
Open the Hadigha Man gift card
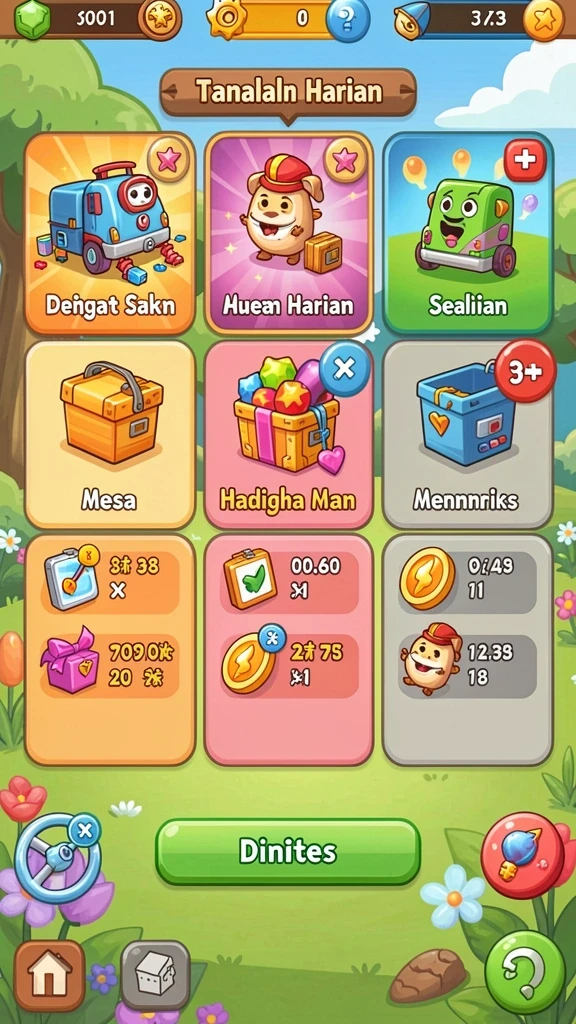click(x=289, y=434)
